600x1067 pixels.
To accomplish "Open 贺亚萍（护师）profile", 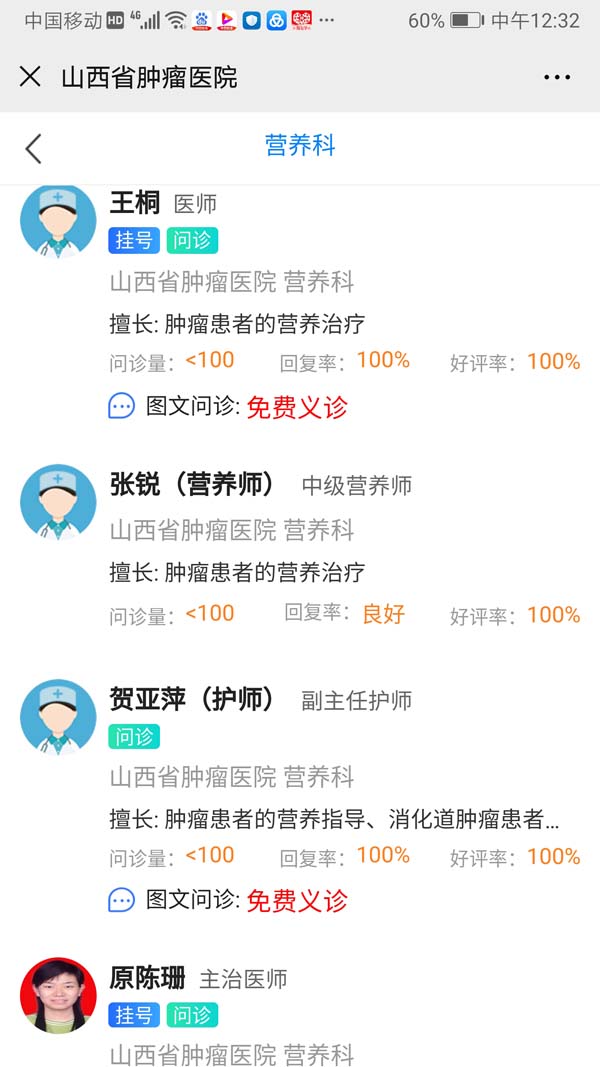I will tap(192, 699).
